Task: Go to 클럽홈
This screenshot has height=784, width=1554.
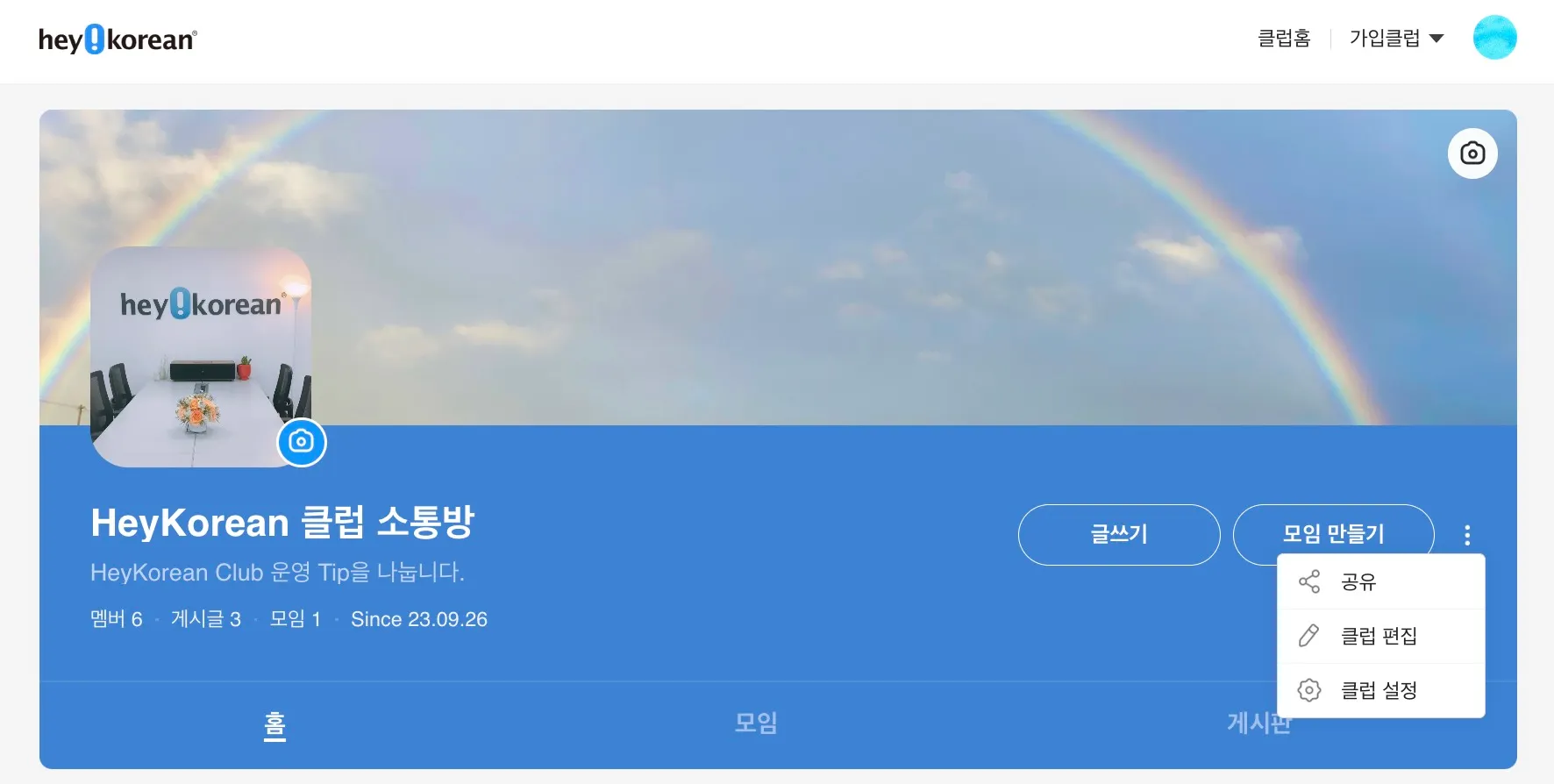Action: pyautogui.click(x=1284, y=39)
